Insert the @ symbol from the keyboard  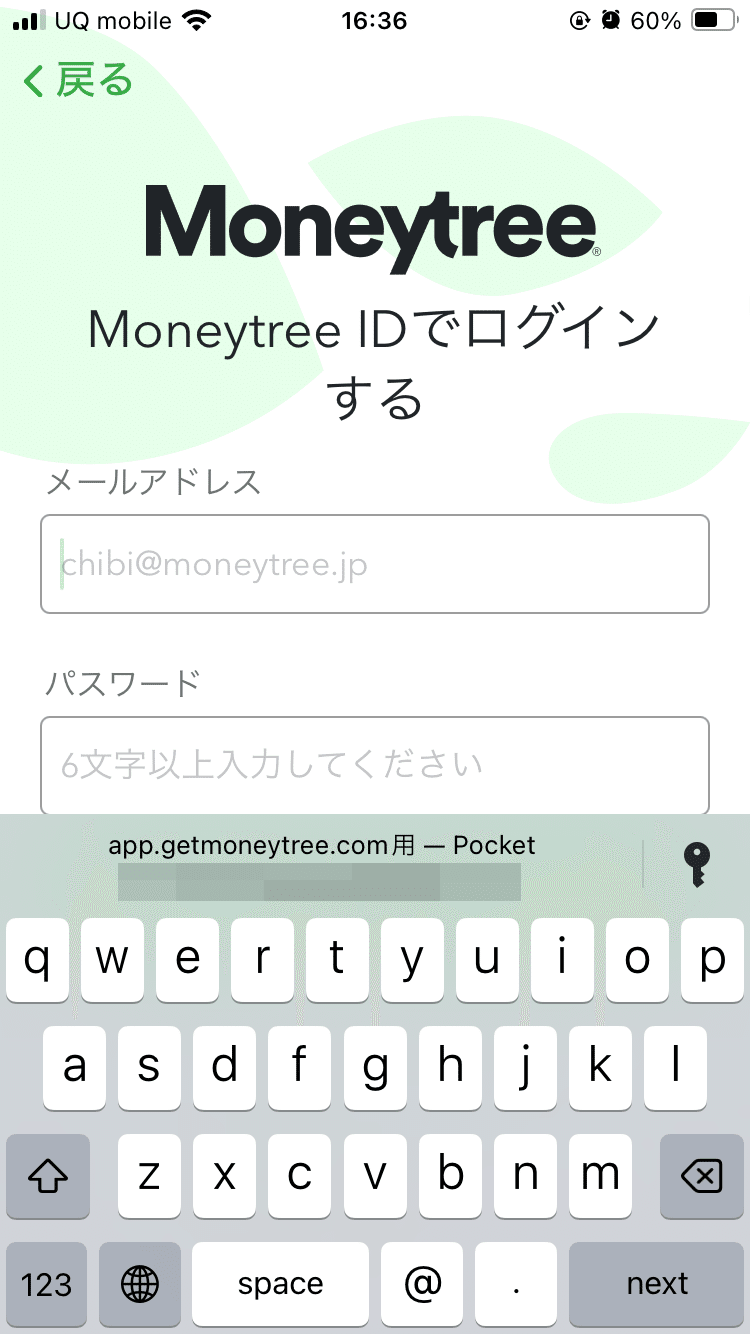[x=423, y=1284]
